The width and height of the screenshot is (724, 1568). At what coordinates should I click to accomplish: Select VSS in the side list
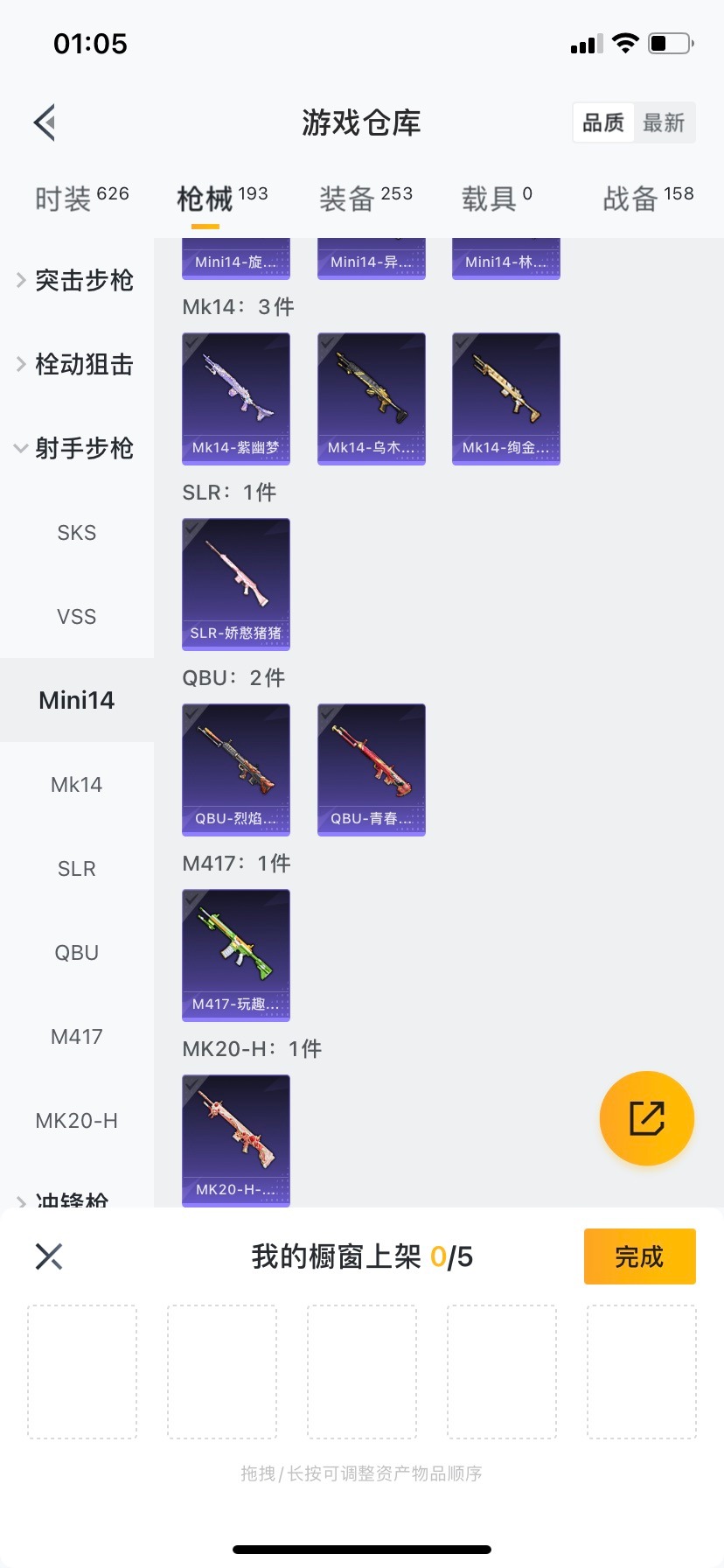click(77, 617)
